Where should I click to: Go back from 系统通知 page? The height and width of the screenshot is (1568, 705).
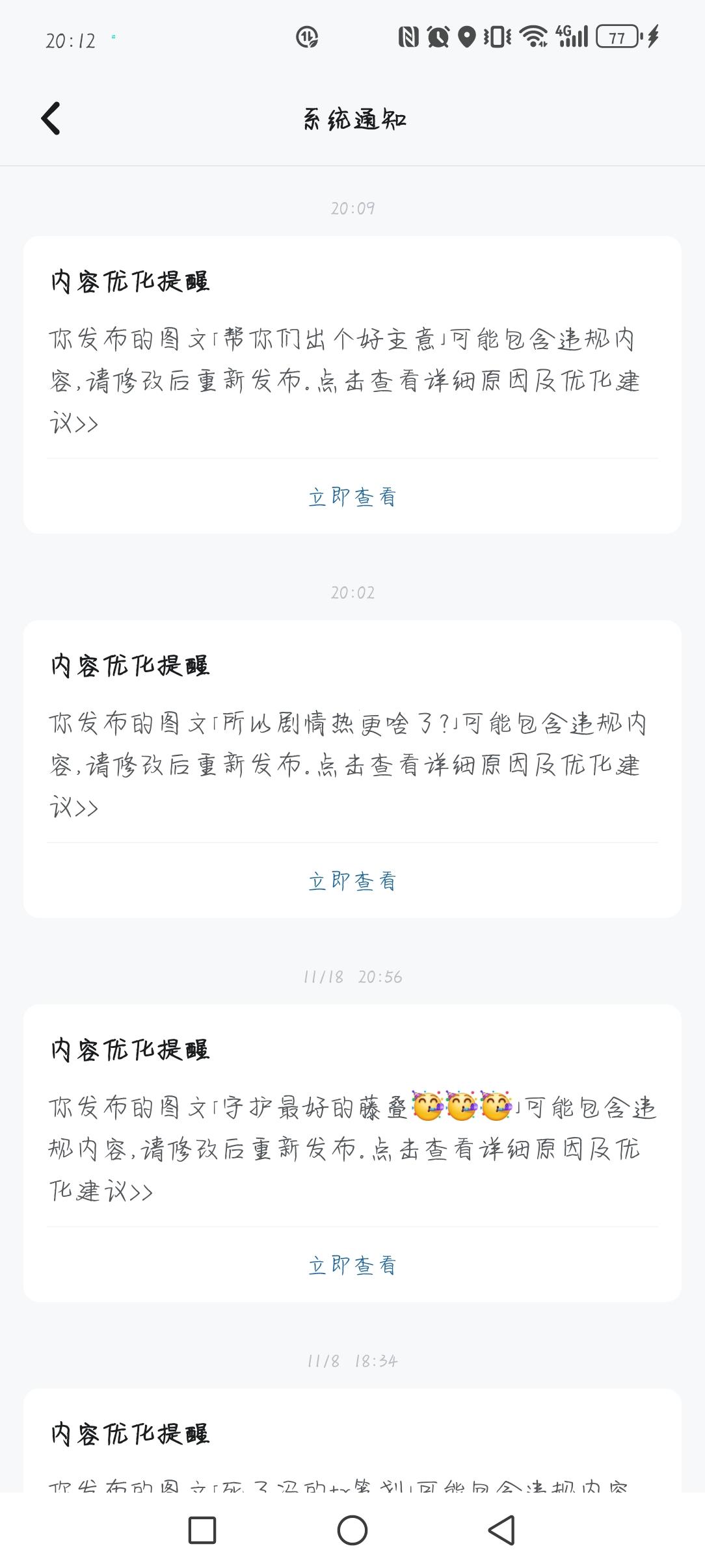(x=51, y=118)
